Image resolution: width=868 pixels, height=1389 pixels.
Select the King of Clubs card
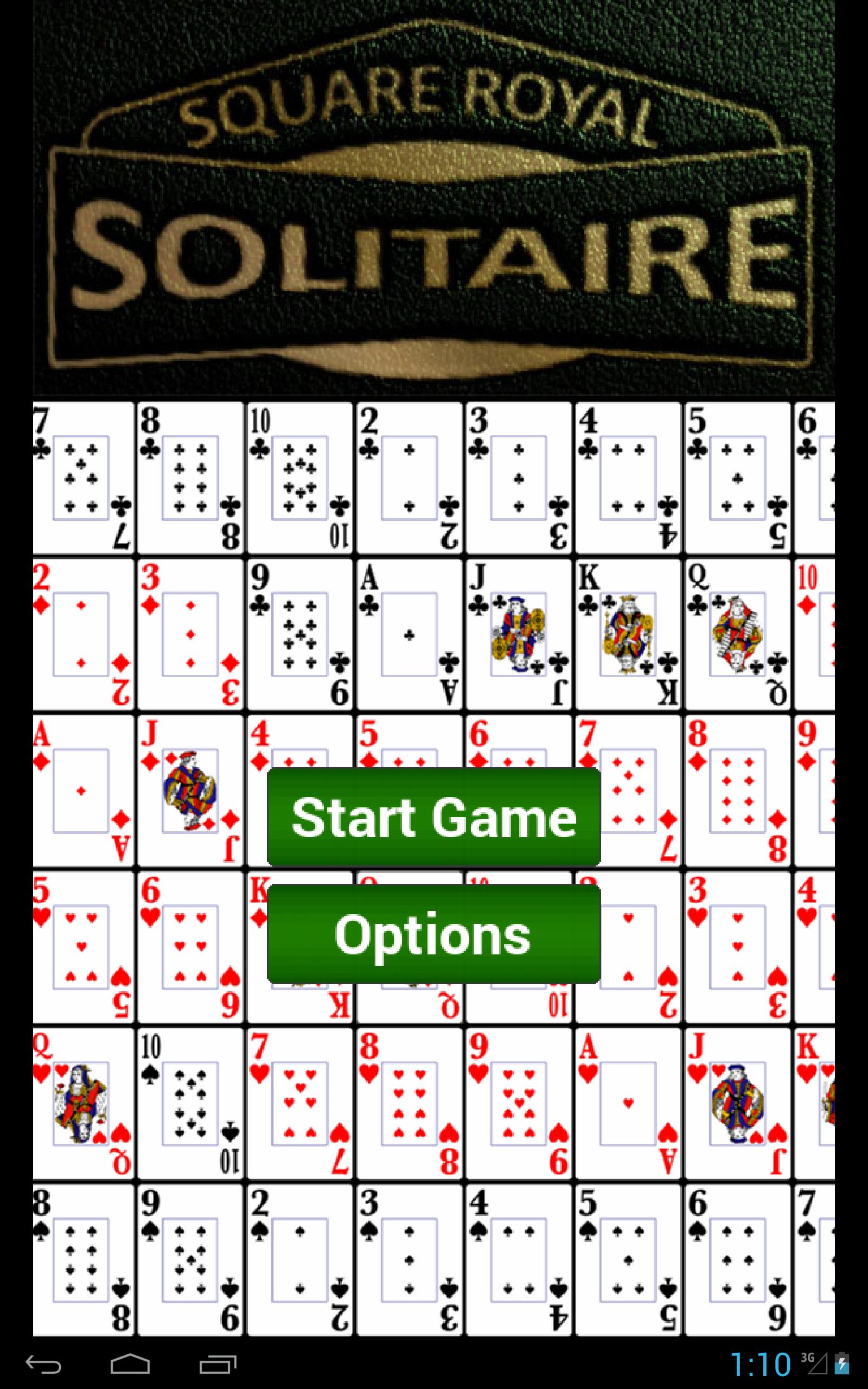click(x=629, y=634)
